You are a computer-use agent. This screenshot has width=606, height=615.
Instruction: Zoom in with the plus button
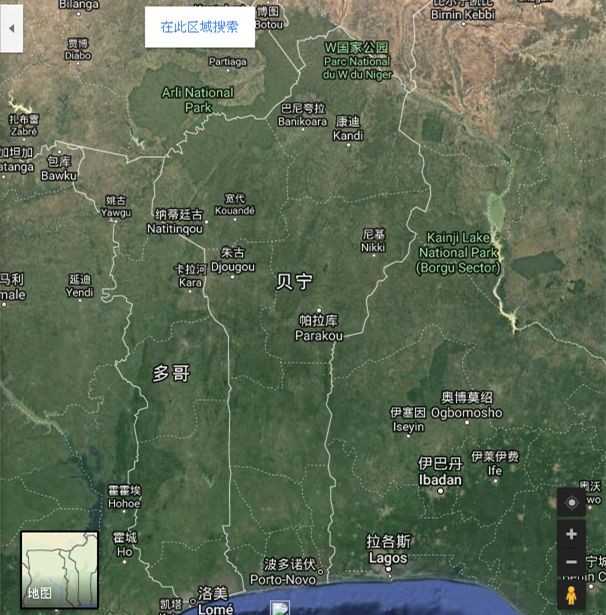click(x=571, y=534)
